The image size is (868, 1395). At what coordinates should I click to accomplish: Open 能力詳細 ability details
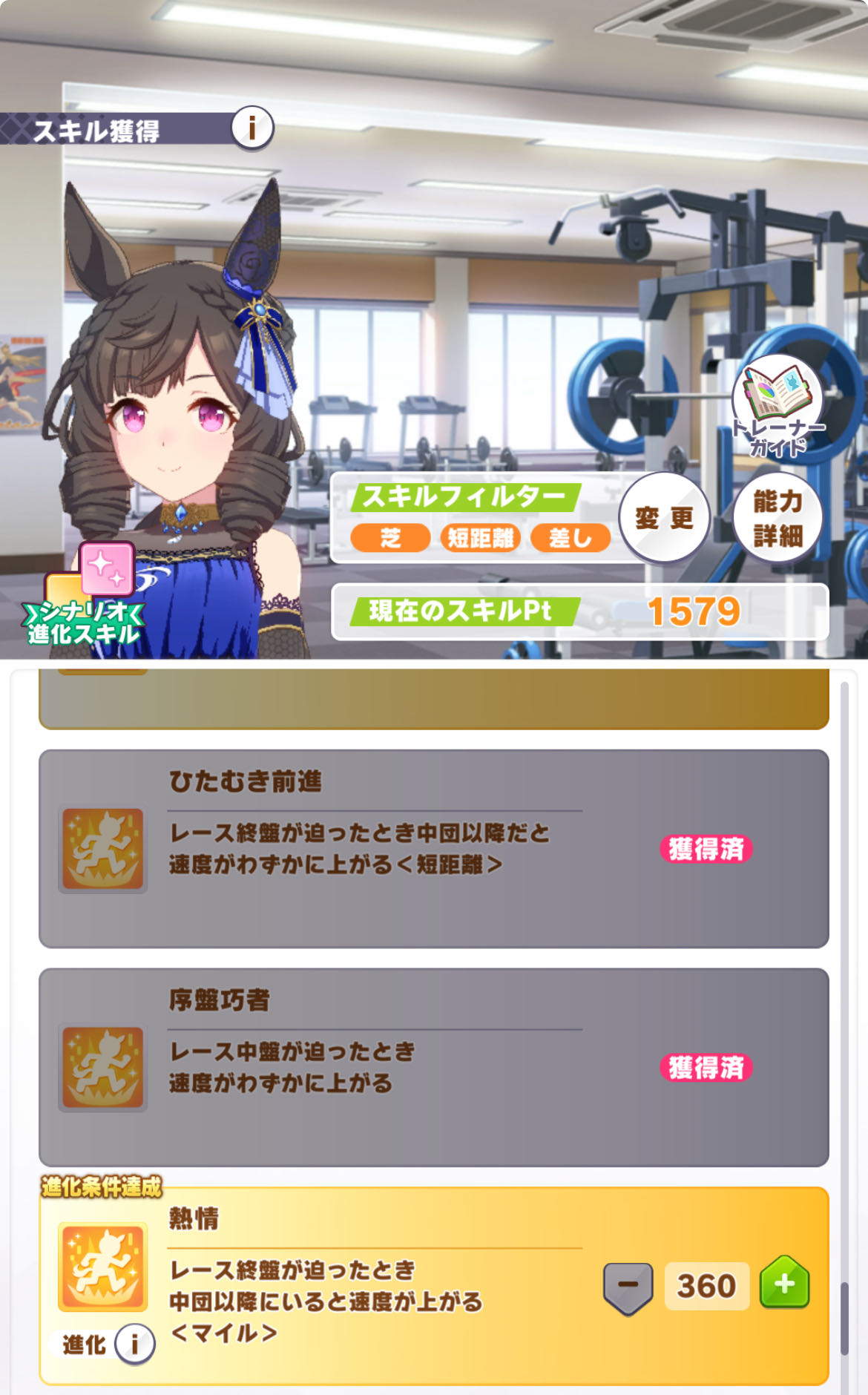777,517
